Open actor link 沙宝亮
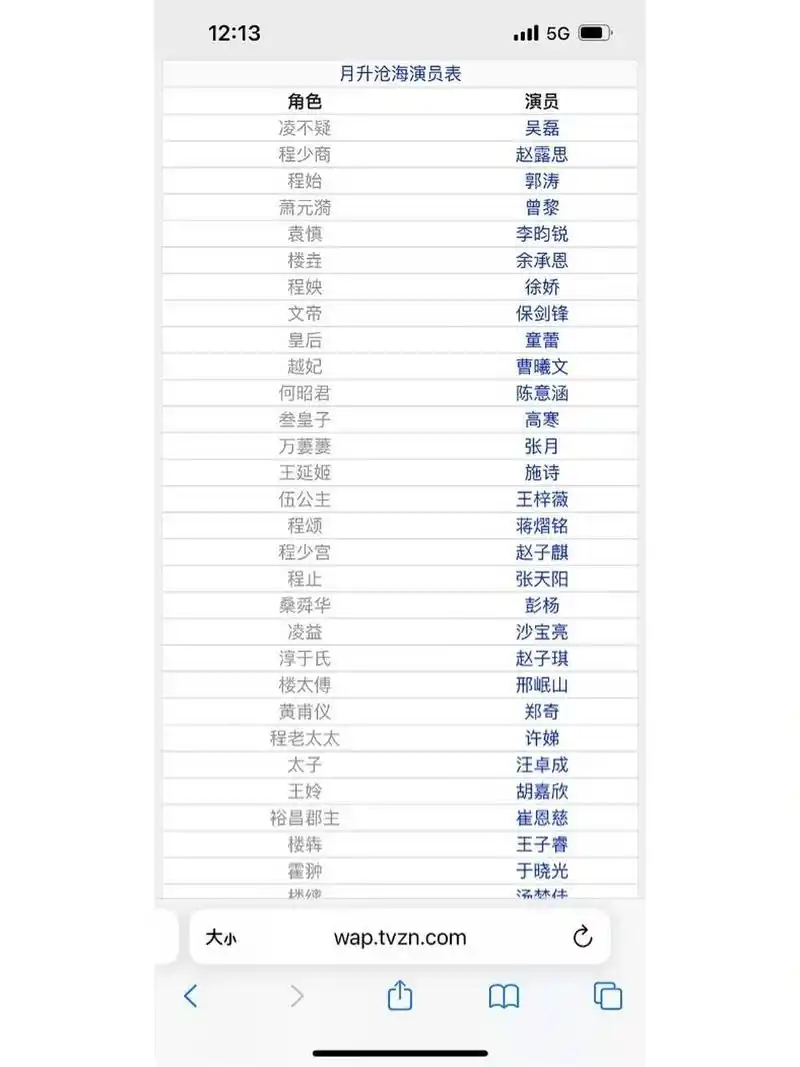The width and height of the screenshot is (800, 1067). pyautogui.click(x=542, y=632)
